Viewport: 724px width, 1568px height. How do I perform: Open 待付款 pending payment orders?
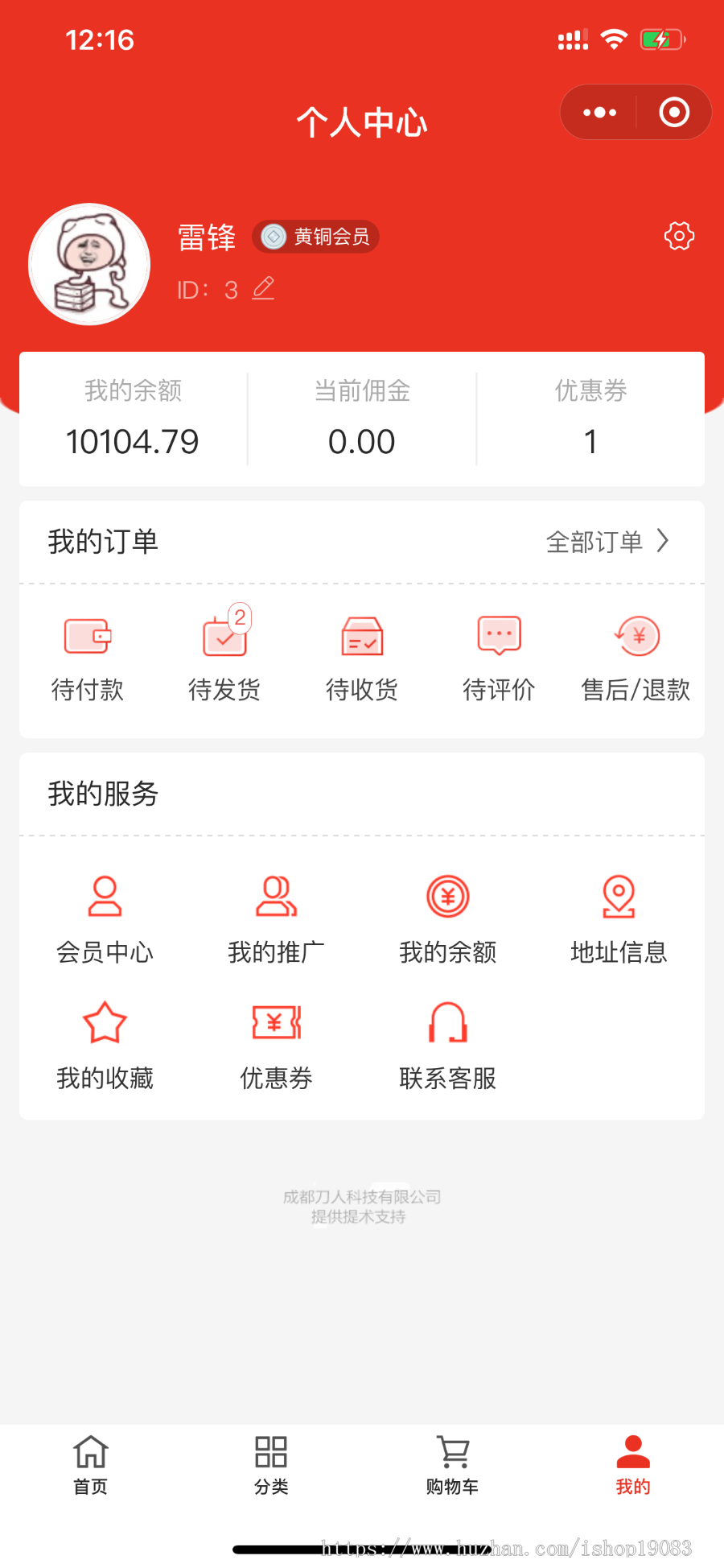coord(88,656)
